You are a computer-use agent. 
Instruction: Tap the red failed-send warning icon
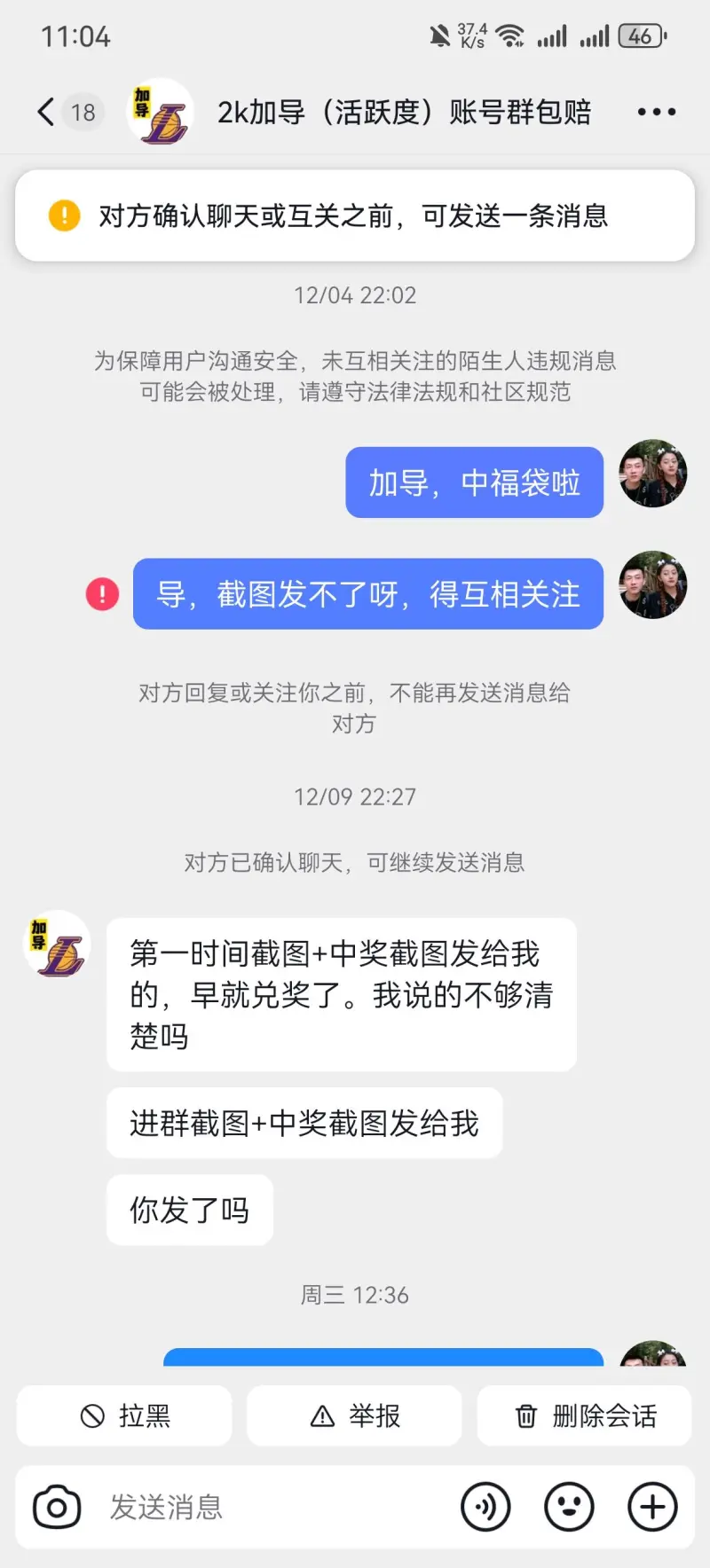pyautogui.click(x=102, y=593)
